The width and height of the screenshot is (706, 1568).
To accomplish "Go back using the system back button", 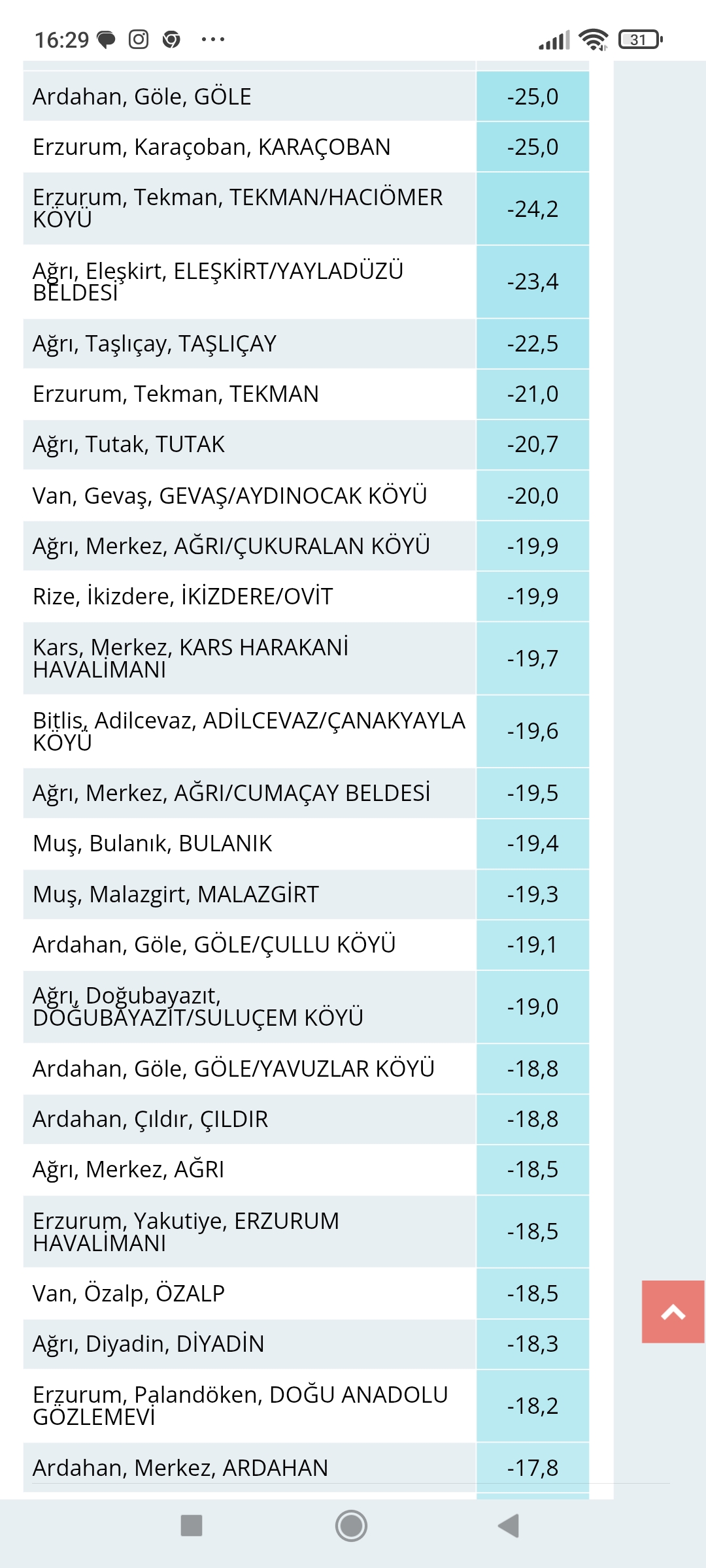I will coord(509,1526).
